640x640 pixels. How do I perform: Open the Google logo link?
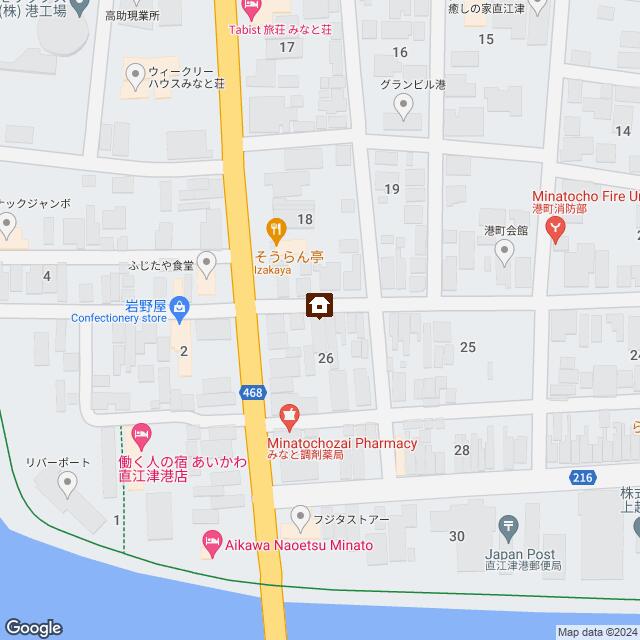32,628
